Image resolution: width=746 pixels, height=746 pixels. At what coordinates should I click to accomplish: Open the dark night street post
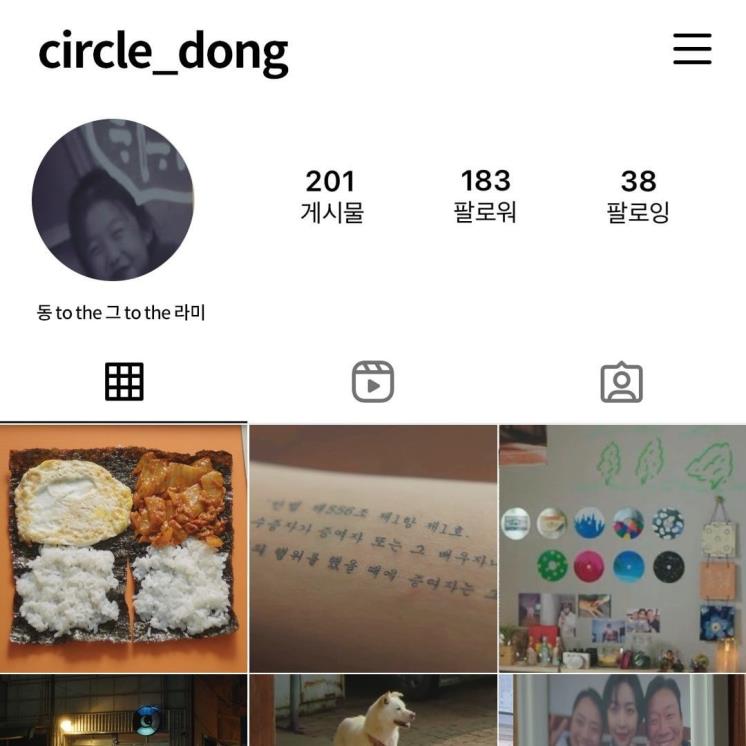point(123,712)
